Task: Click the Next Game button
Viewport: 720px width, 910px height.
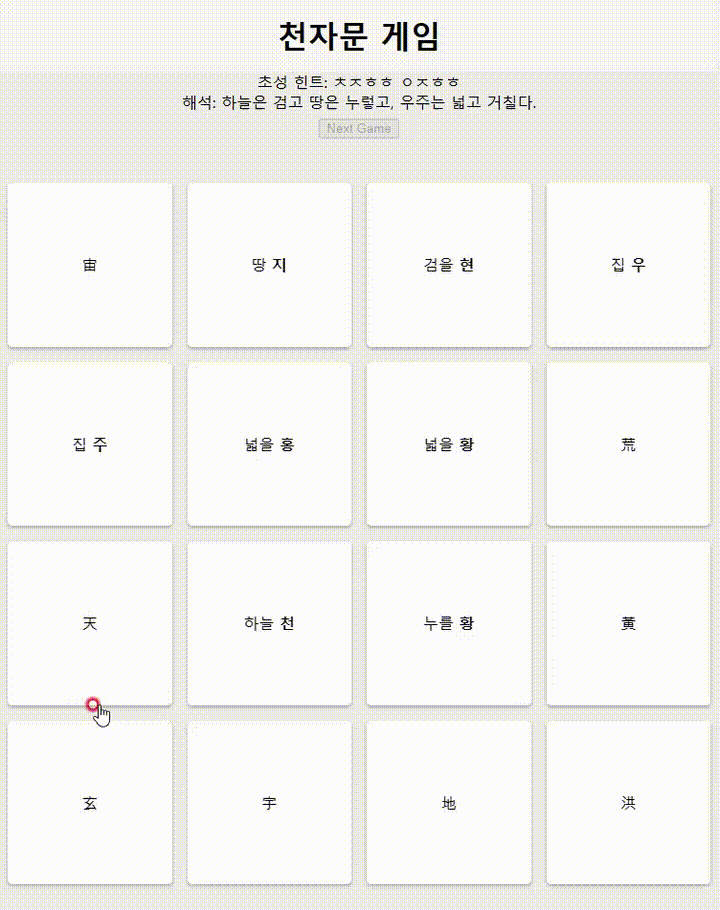Action: click(357, 128)
